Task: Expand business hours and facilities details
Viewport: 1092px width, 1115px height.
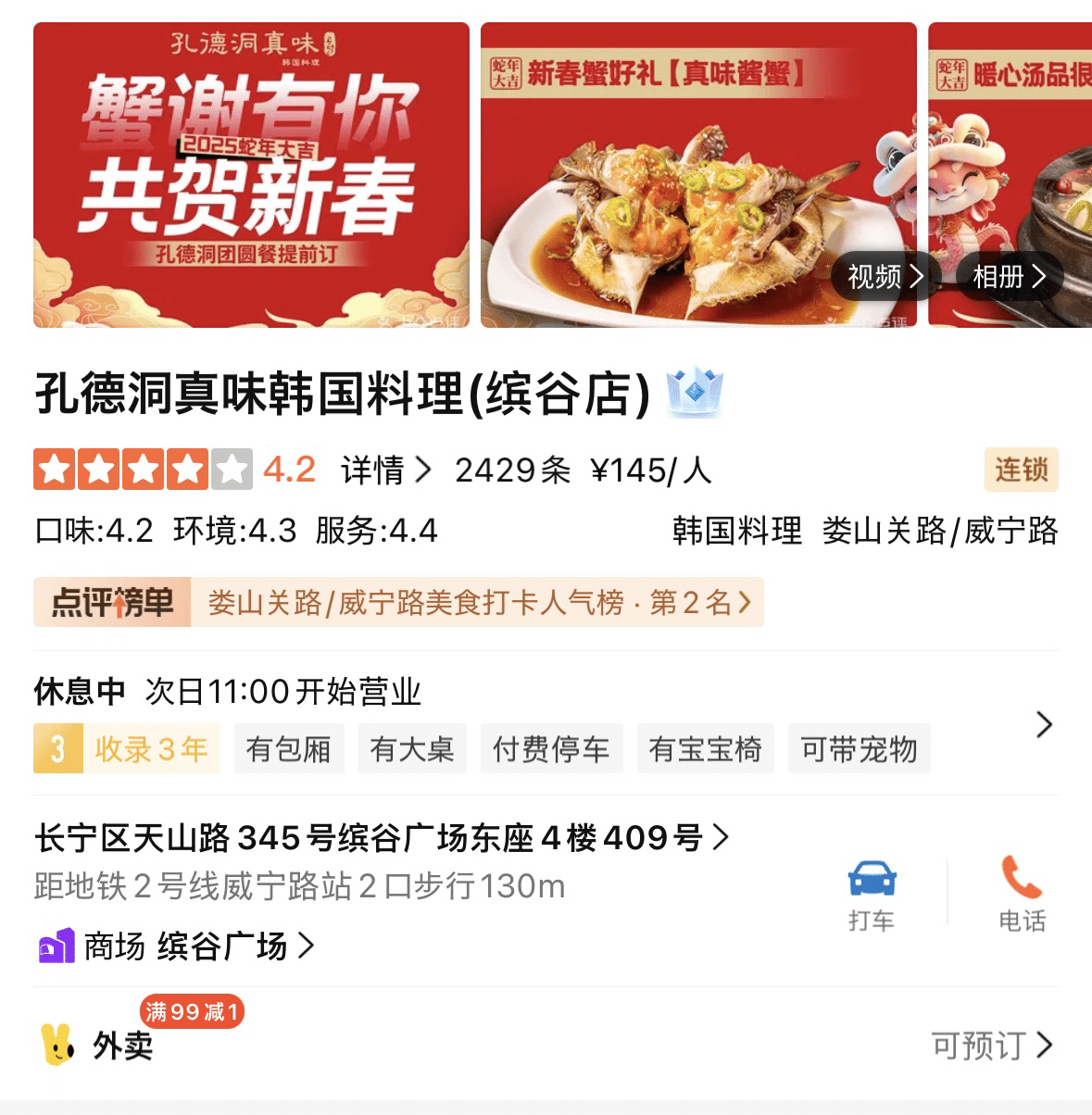Action: (x=1044, y=724)
